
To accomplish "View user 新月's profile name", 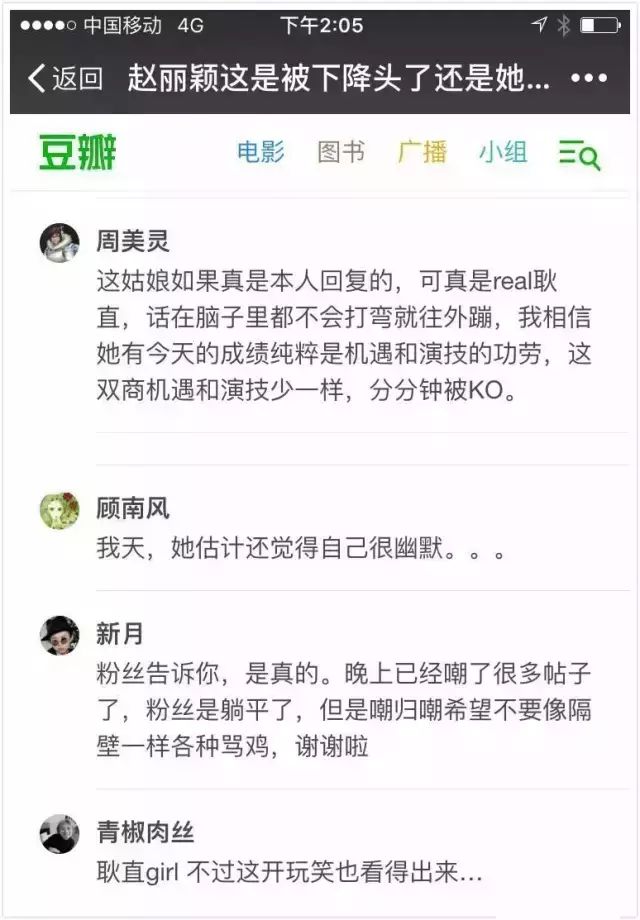I will click(x=120, y=633).
